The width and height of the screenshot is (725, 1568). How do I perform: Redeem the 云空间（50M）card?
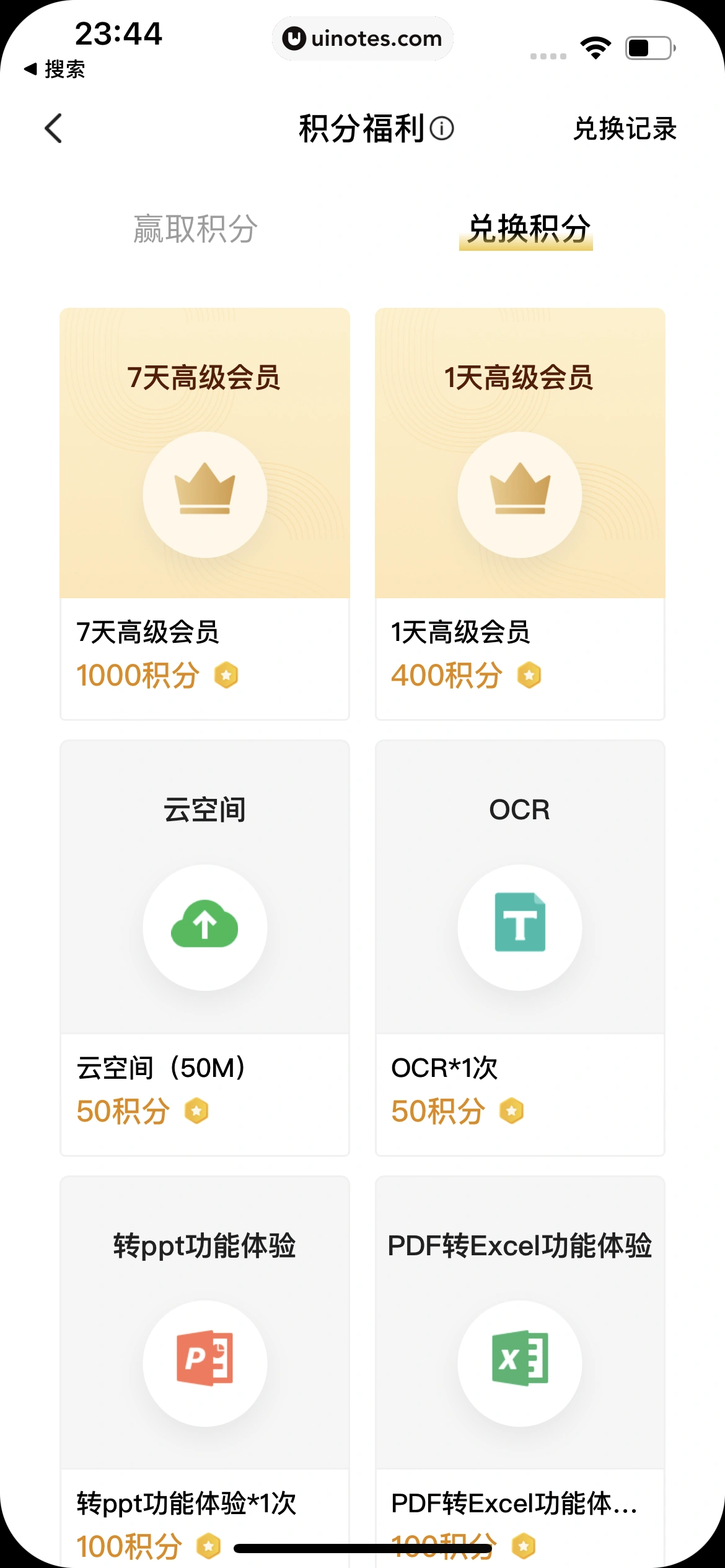(204, 947)
